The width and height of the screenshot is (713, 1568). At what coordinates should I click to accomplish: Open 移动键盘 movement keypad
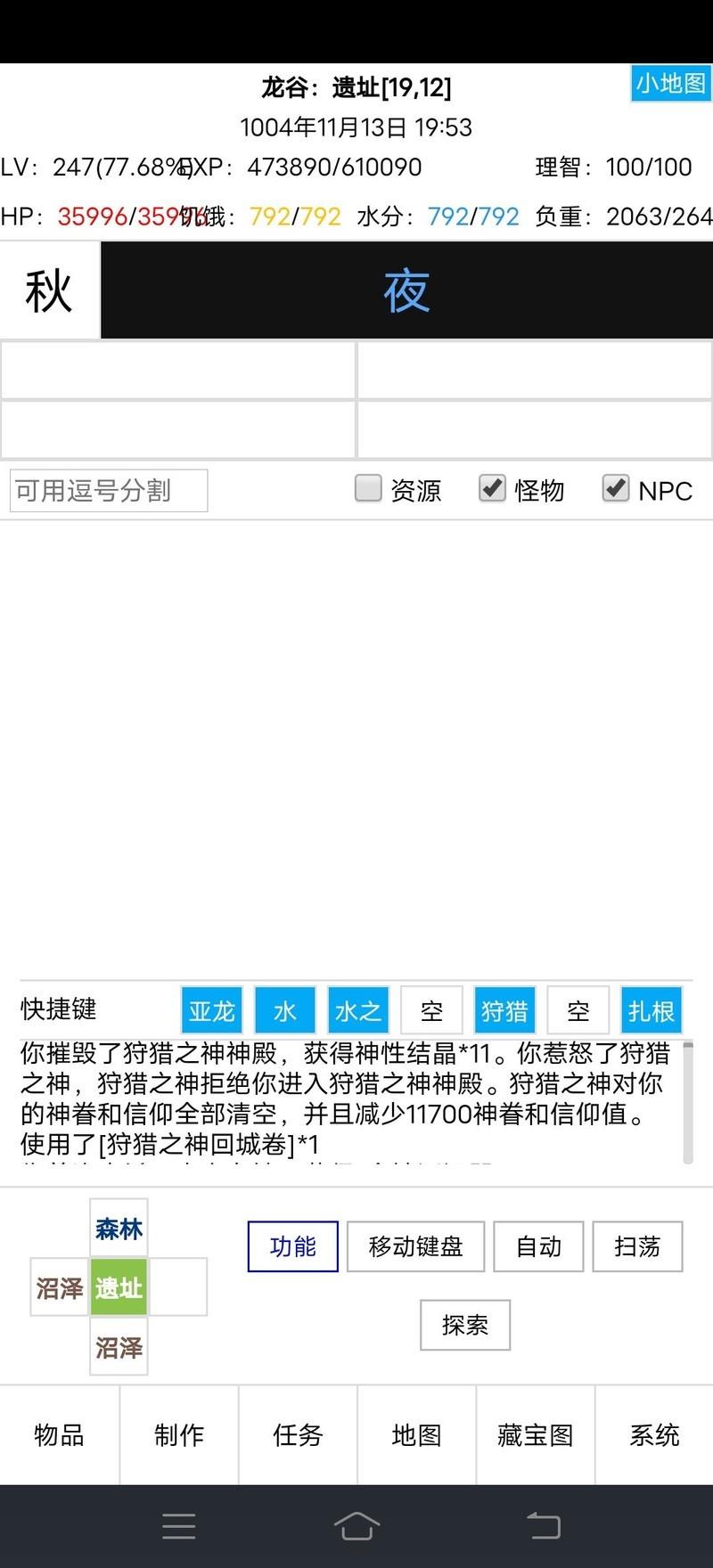(415, 1245)
